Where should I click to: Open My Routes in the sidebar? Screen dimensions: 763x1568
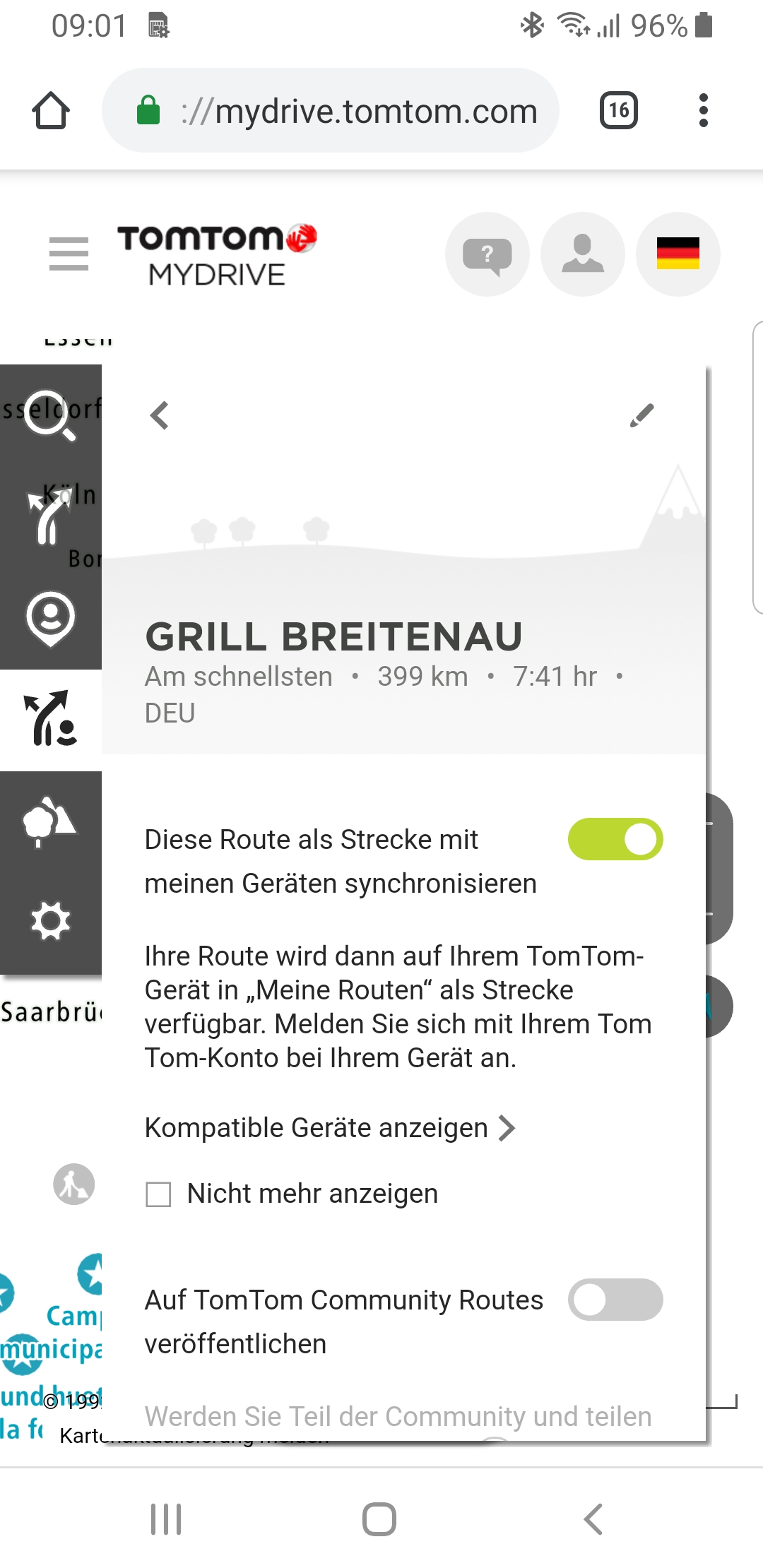49,719
